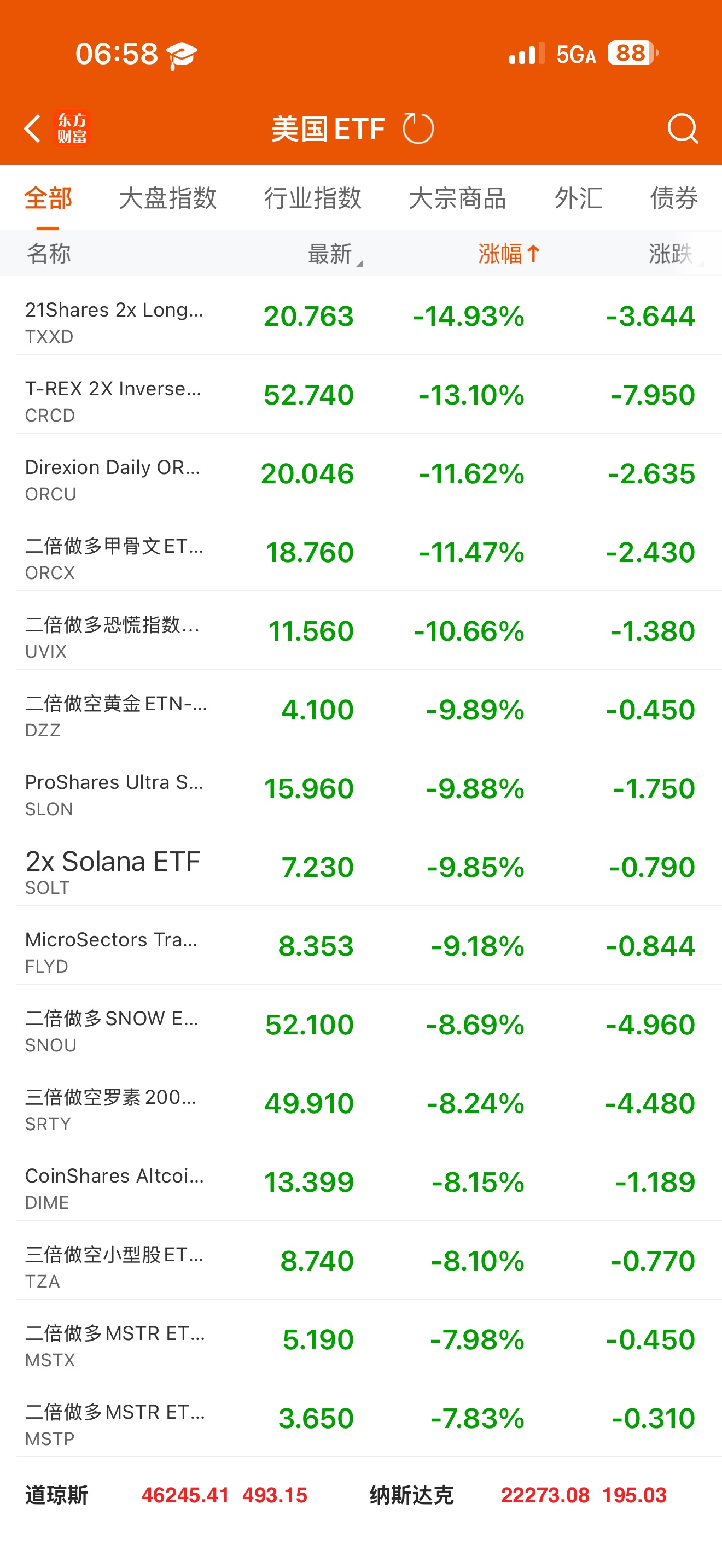722x1568 pixels.
Task: Go back using the top-left arrow
Action: (32, 128)
